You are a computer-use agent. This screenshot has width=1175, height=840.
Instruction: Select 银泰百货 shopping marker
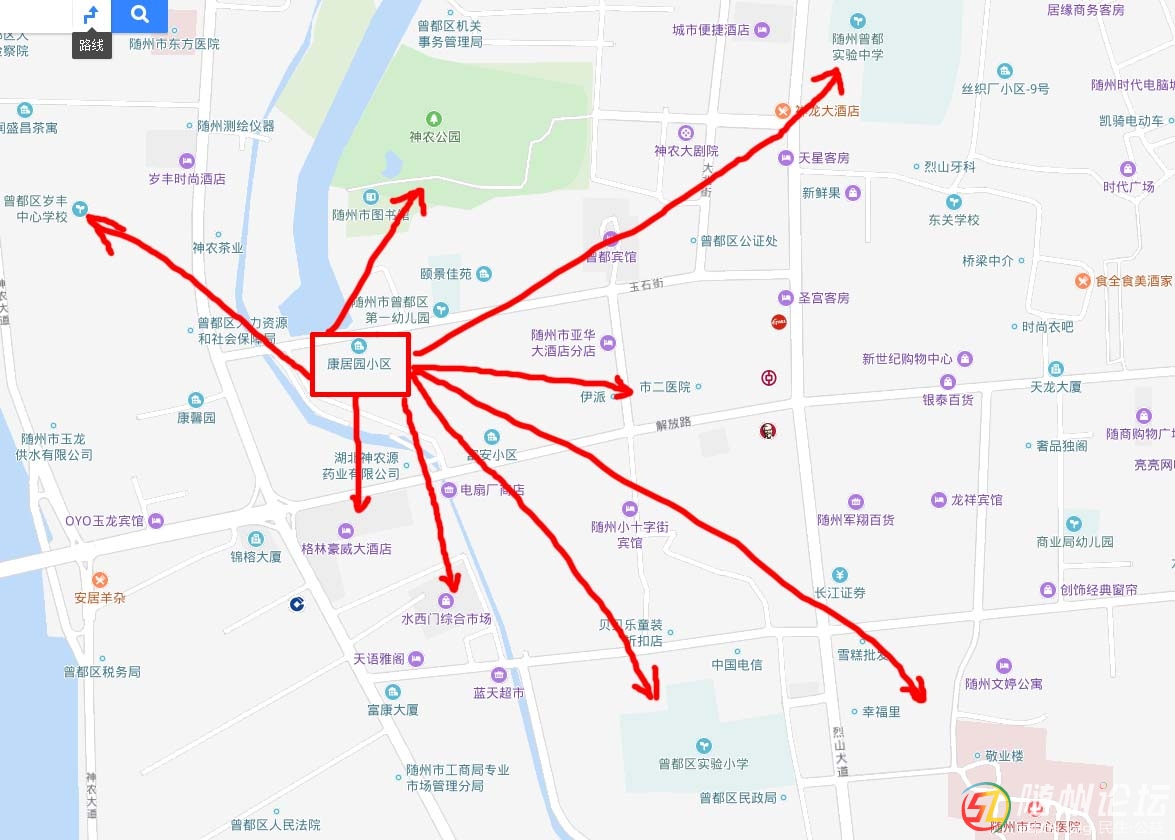(947, 382)
